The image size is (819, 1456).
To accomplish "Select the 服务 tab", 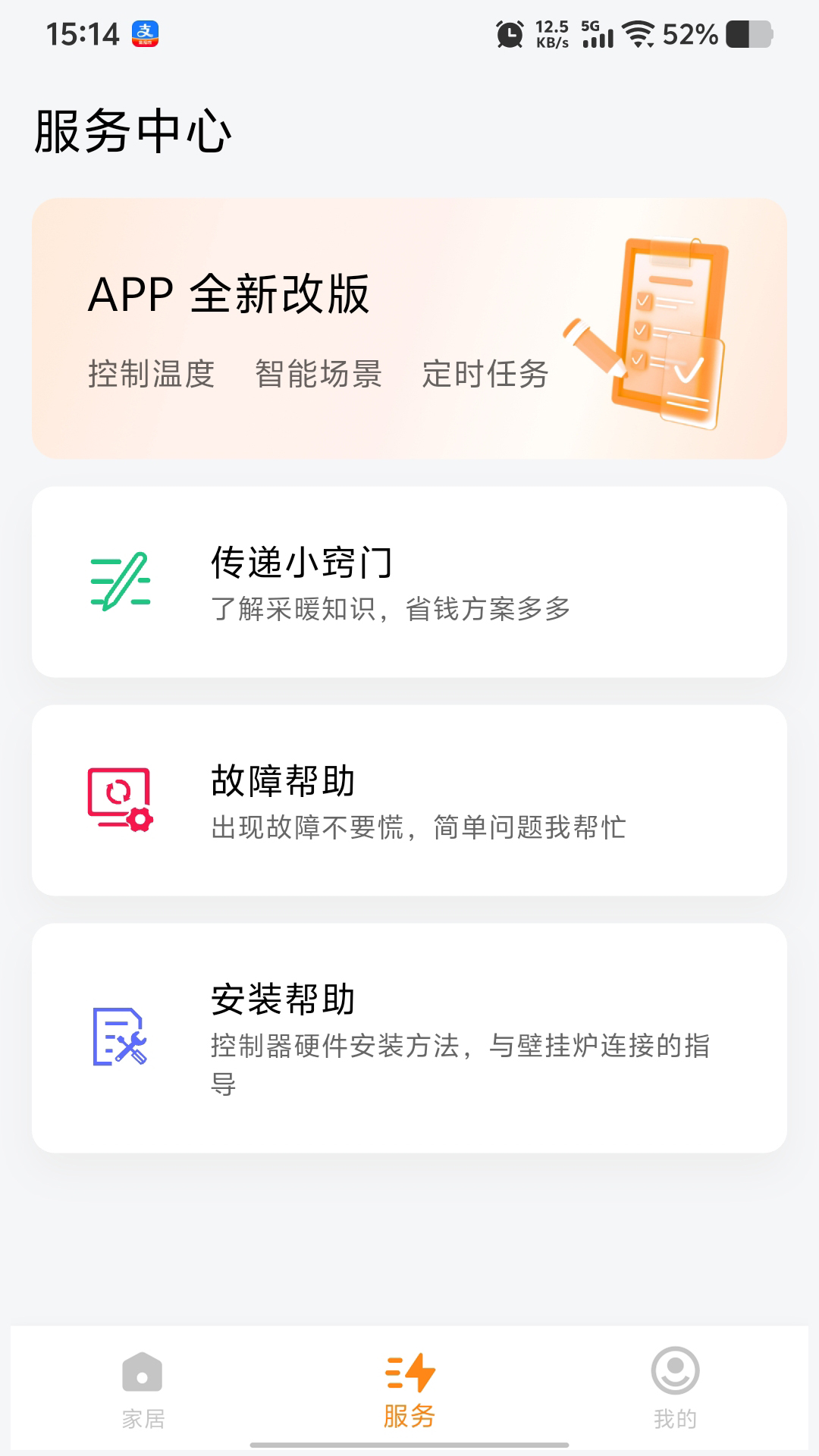I will 409,1395.
